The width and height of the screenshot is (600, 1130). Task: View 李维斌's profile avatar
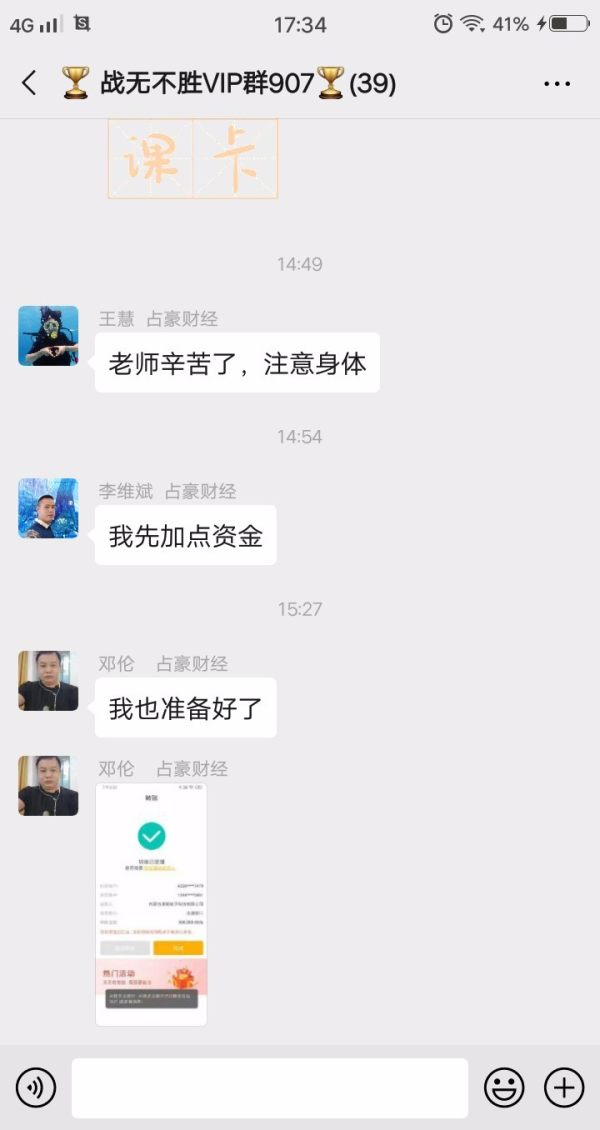pyautogui.click(x=48, y=508)
